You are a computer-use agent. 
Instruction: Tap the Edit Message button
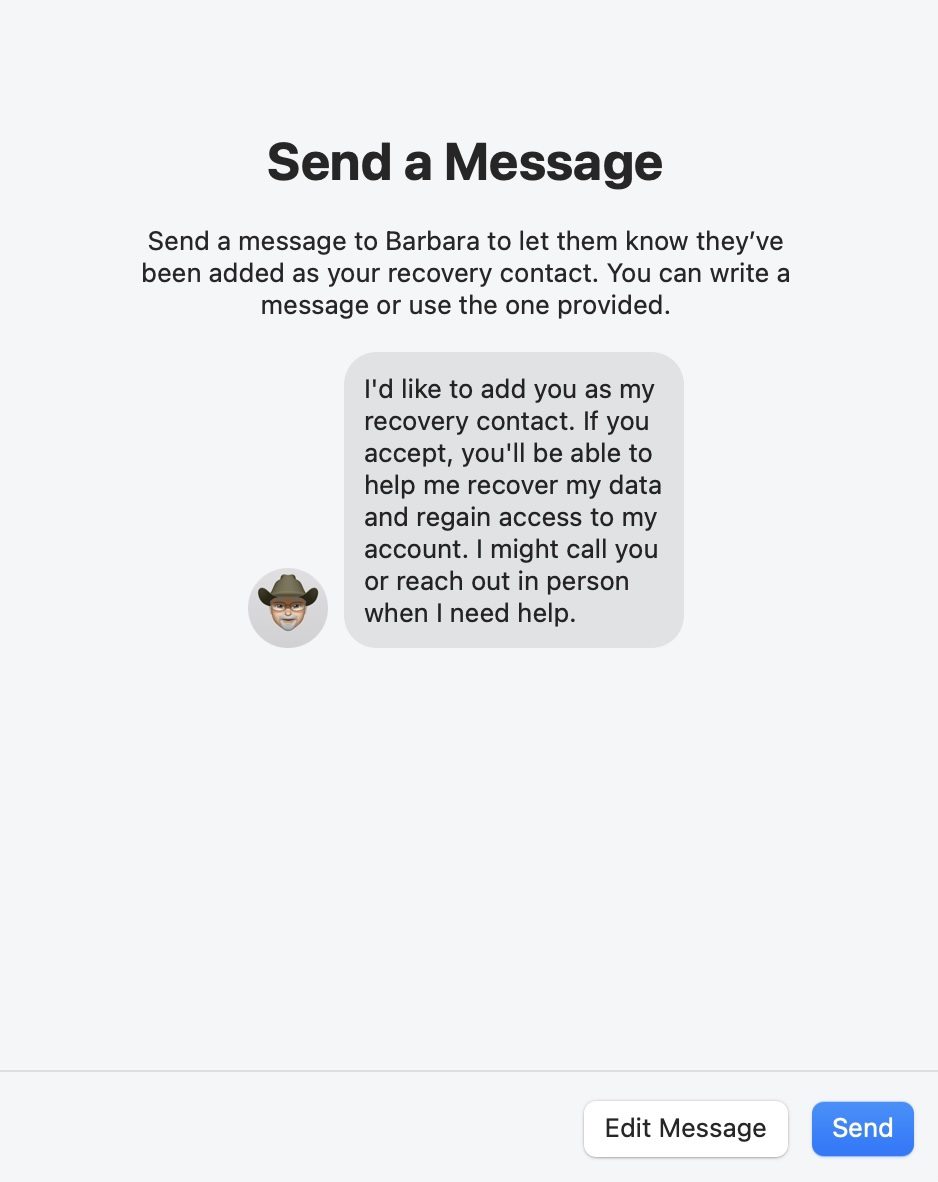tap(685, 1128)
